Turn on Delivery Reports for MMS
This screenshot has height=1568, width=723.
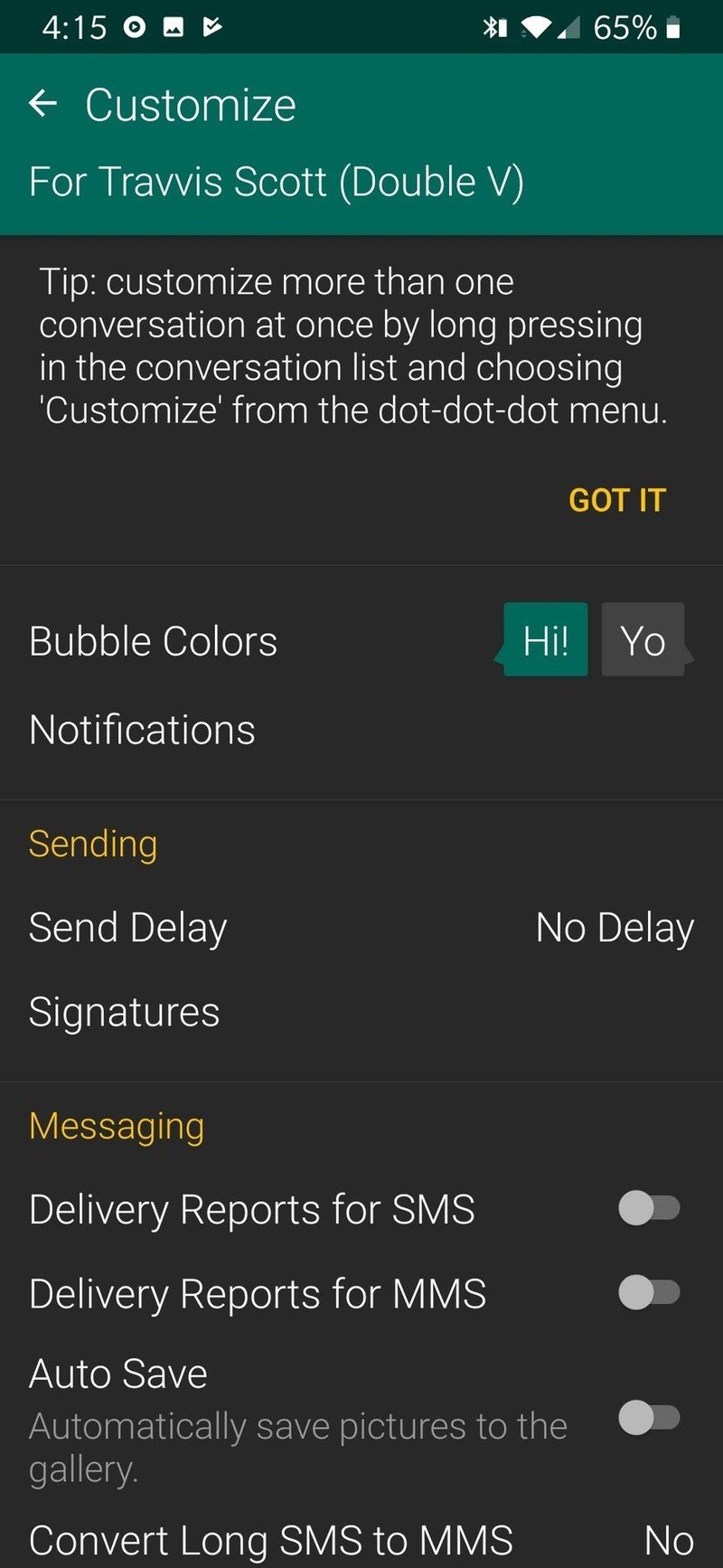(649, 1292)
